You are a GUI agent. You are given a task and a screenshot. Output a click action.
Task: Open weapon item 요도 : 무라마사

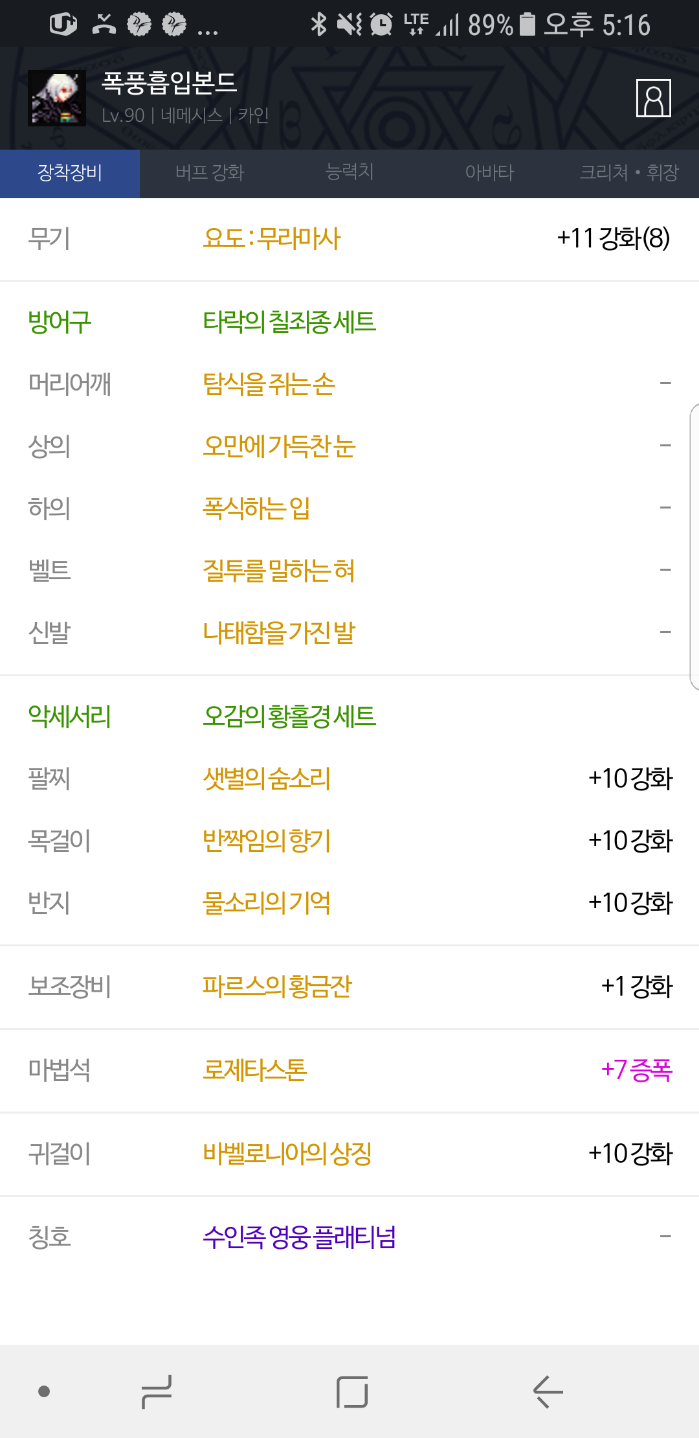pos(271,238)
